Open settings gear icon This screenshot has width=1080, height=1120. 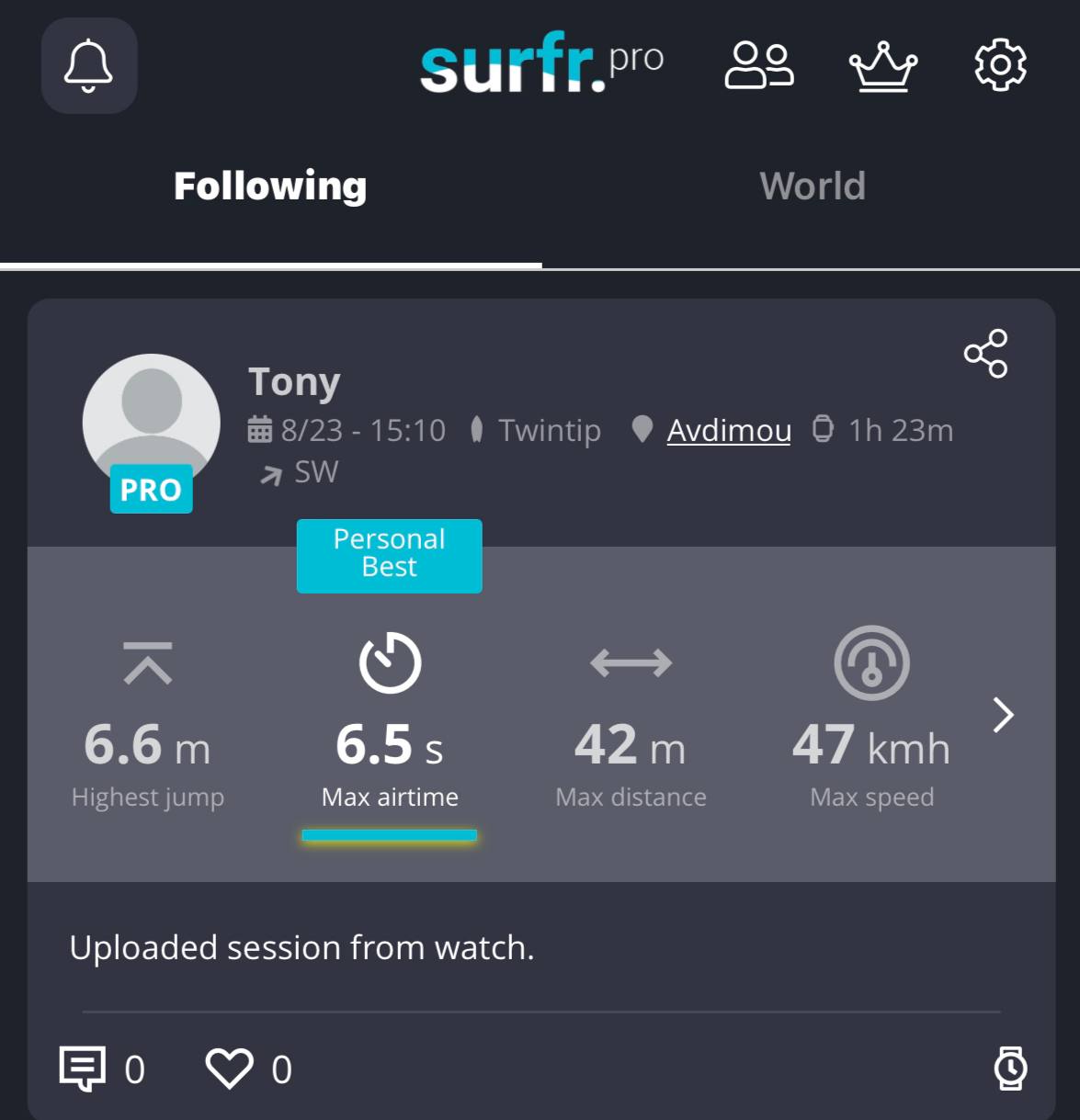coord(1000,65)
